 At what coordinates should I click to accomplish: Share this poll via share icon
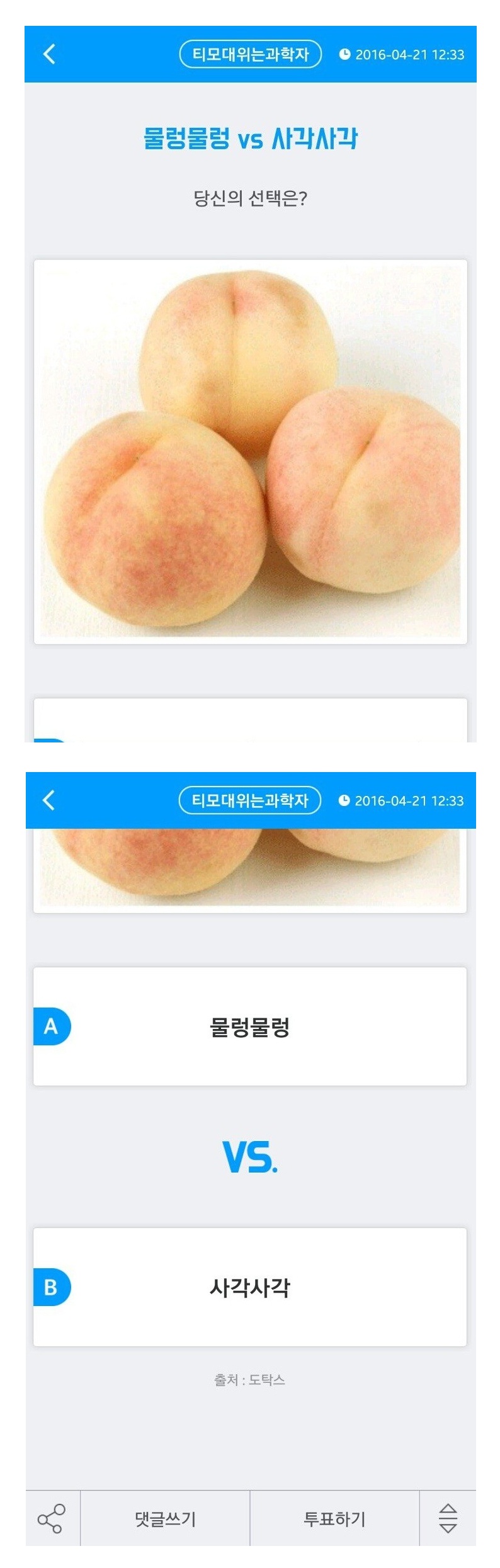52,1518
